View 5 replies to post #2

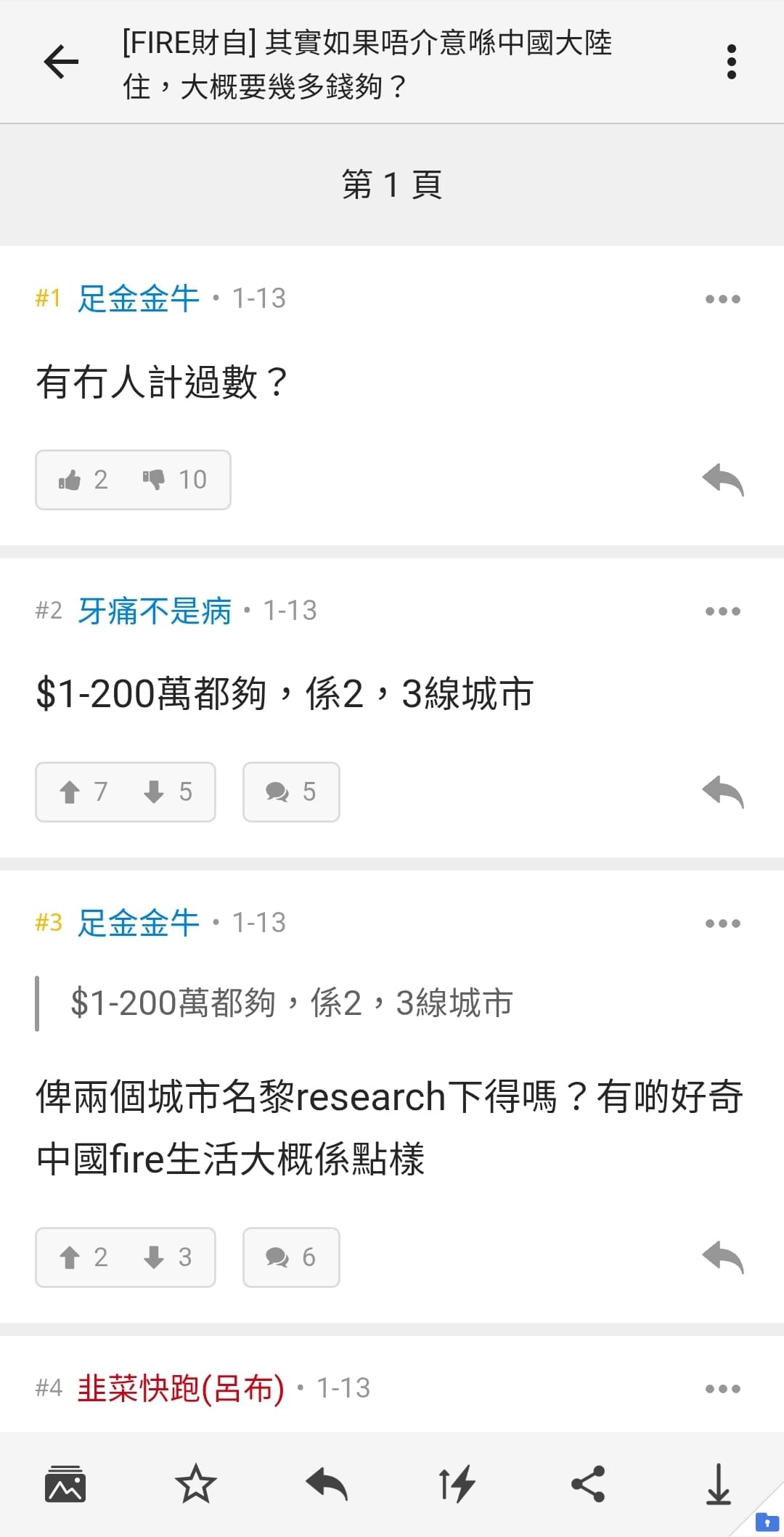coord(291,792)
